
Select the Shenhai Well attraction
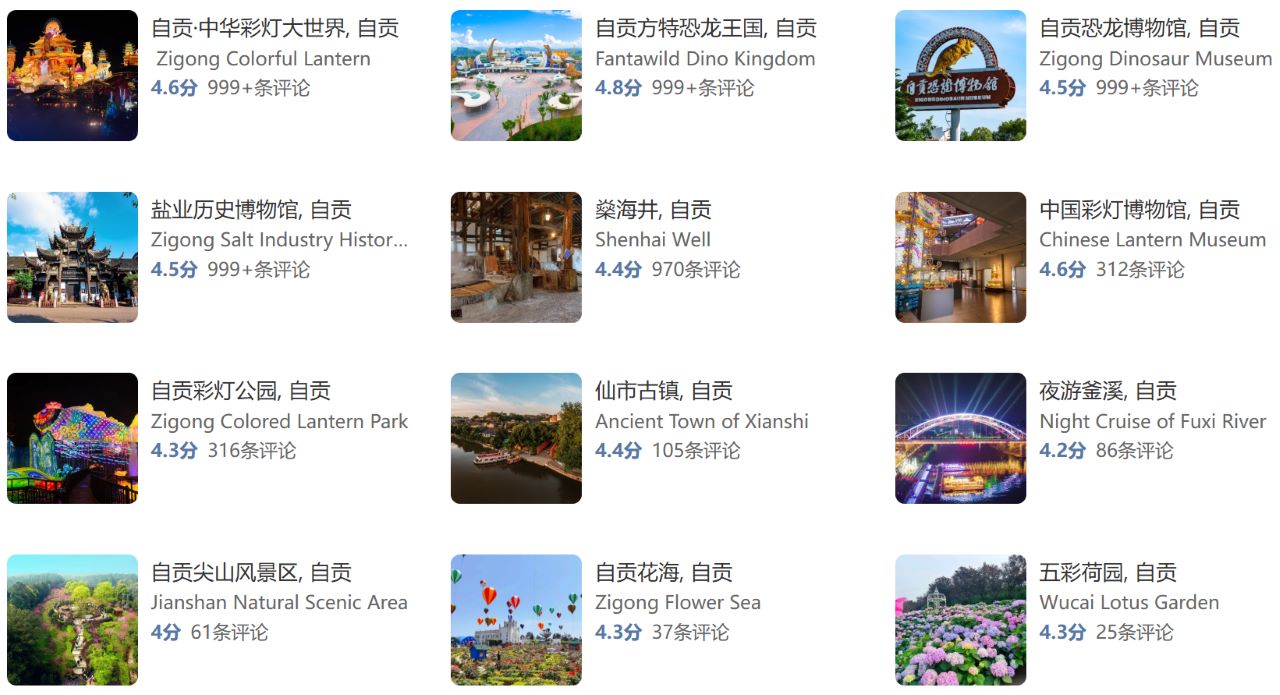(x=652, y=240)
